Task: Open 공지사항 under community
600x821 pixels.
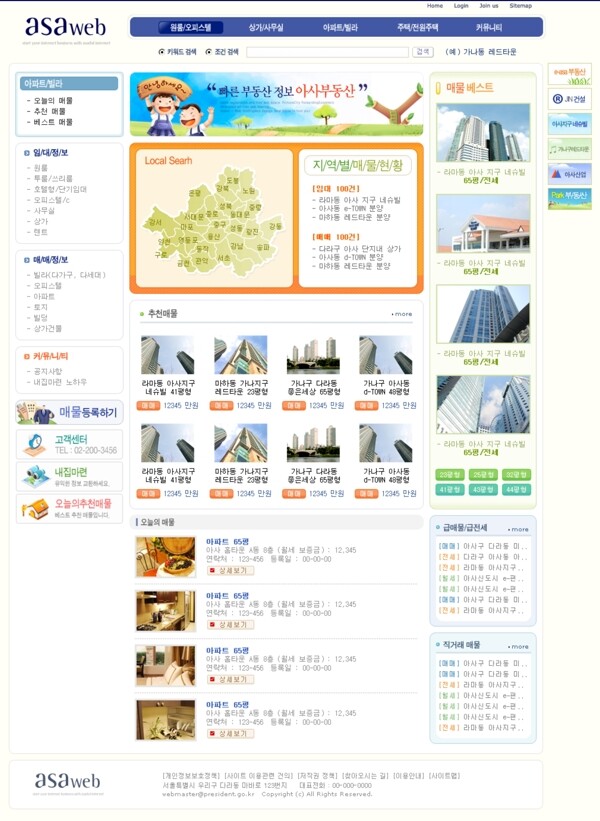Action: click(49, 371)
